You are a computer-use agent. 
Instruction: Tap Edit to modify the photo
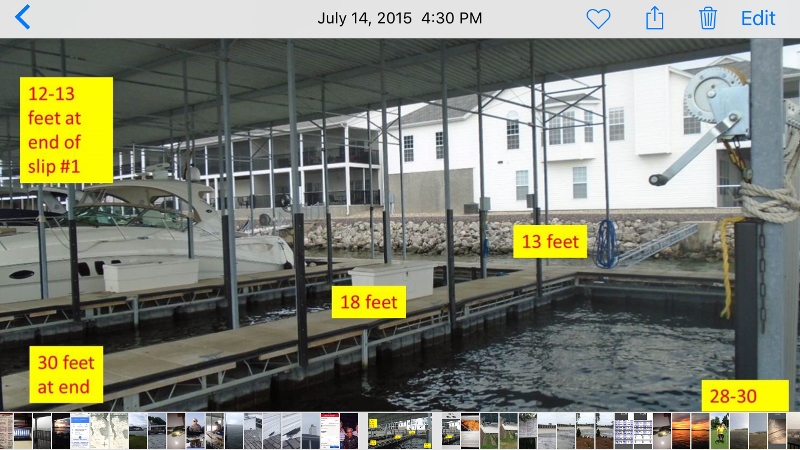pyautogui.click(x=758, y=18)
